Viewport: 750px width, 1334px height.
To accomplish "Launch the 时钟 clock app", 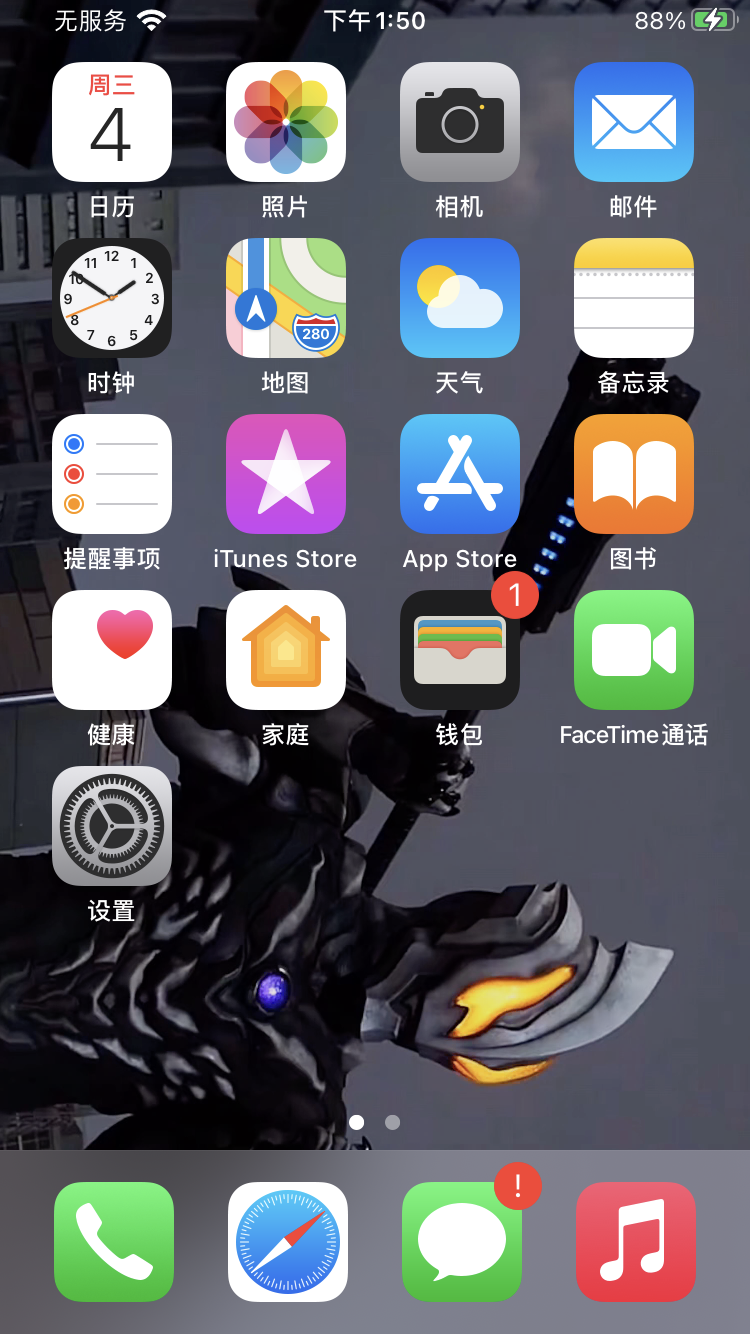I will click(x=112, y=298).
